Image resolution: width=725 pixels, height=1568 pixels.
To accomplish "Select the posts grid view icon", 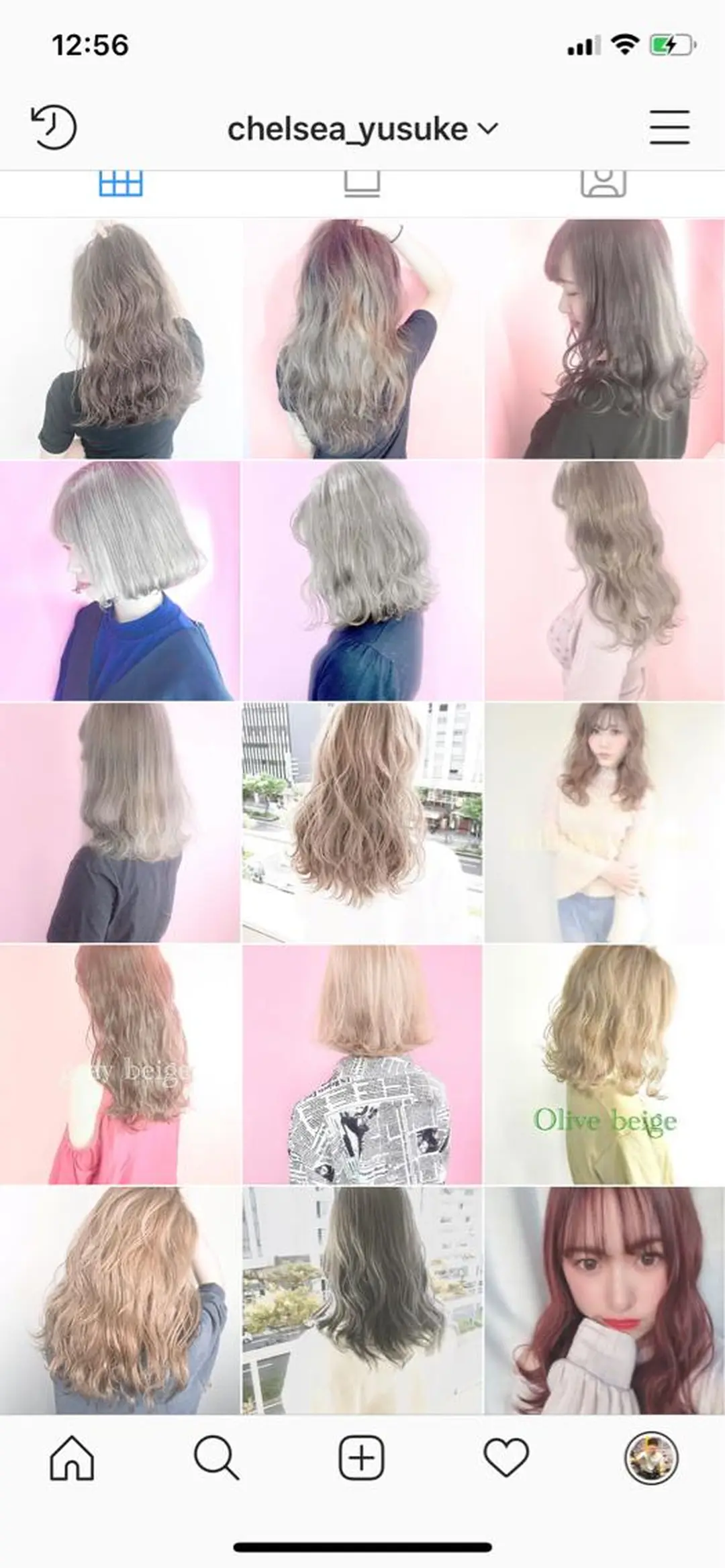I will pyautogui.click(x=122, y=182).
